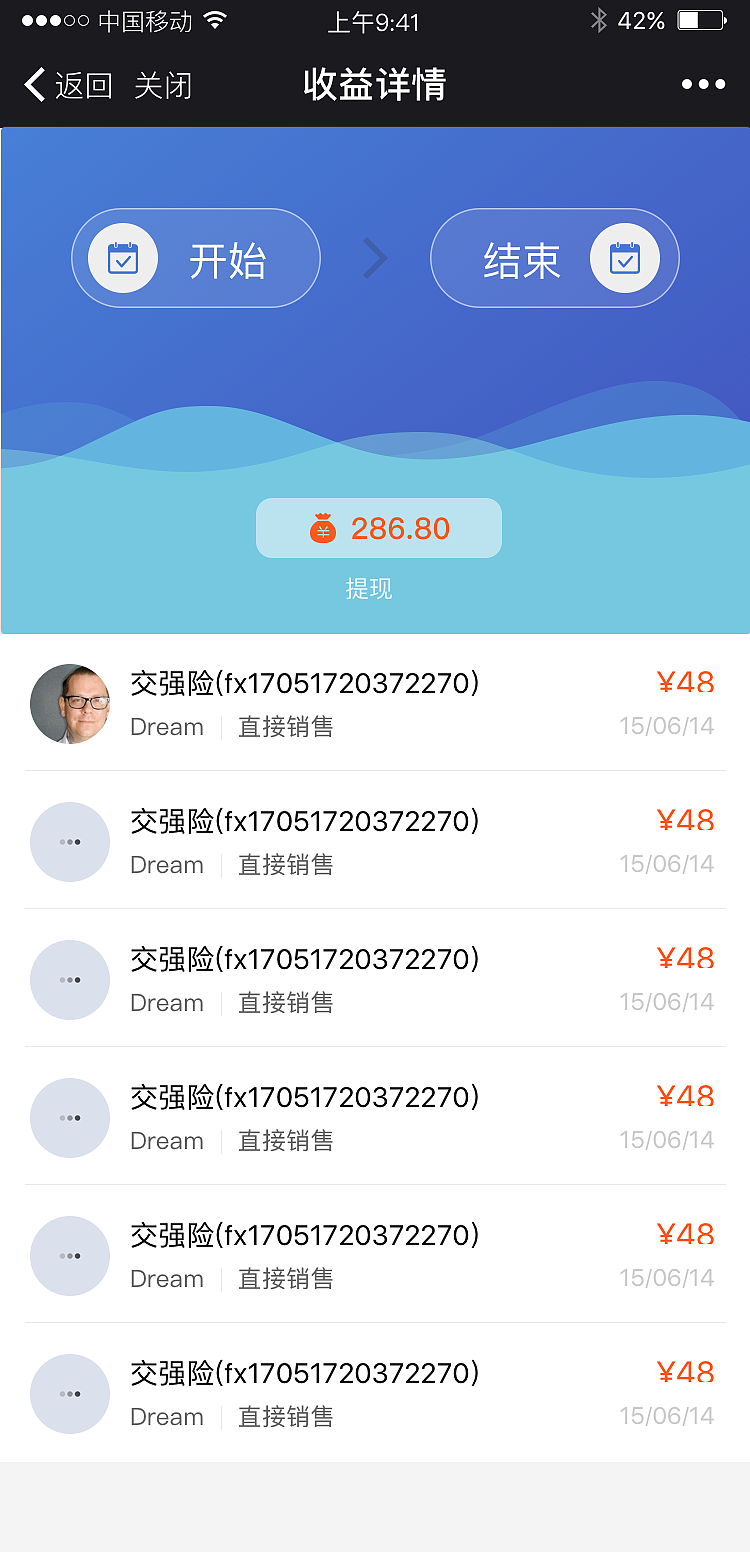750x1552 pixels.
Task: Select the 结束 date picker field
Action: click(x=555, y=258)
